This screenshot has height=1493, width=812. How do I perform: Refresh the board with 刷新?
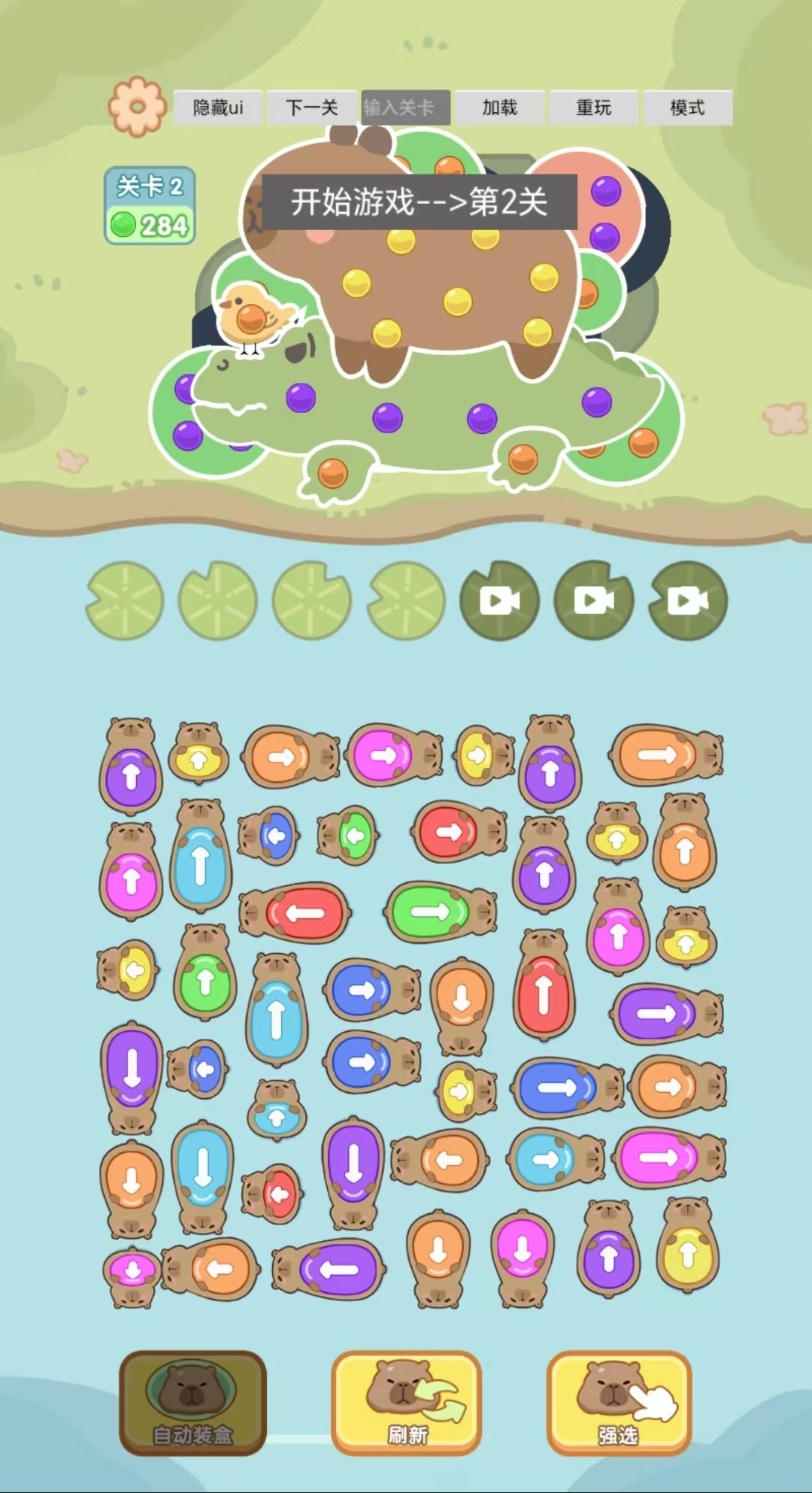406,1401
